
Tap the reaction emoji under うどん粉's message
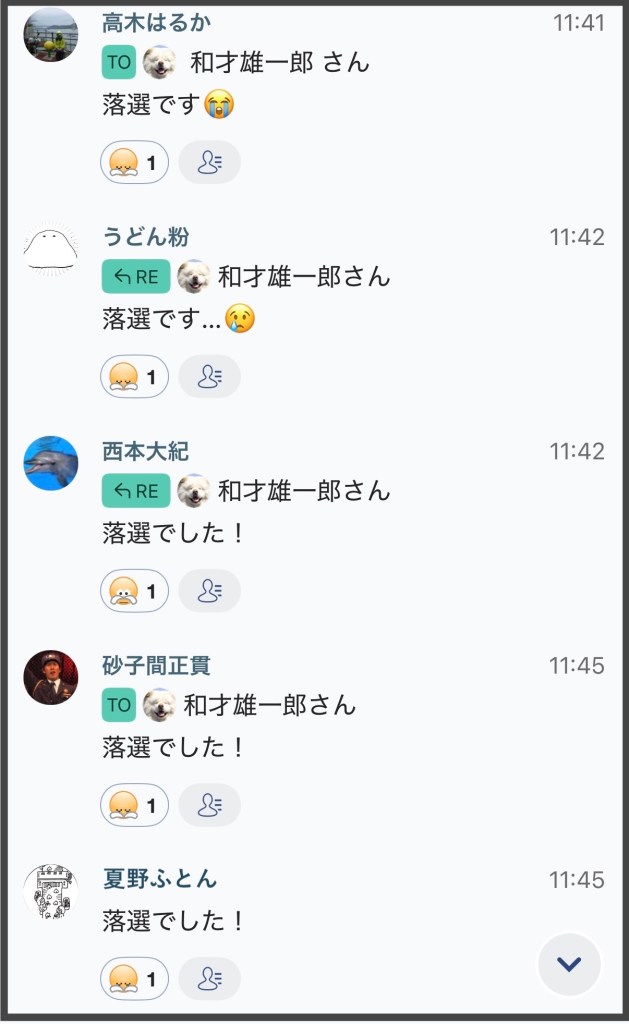coord(134,377)
